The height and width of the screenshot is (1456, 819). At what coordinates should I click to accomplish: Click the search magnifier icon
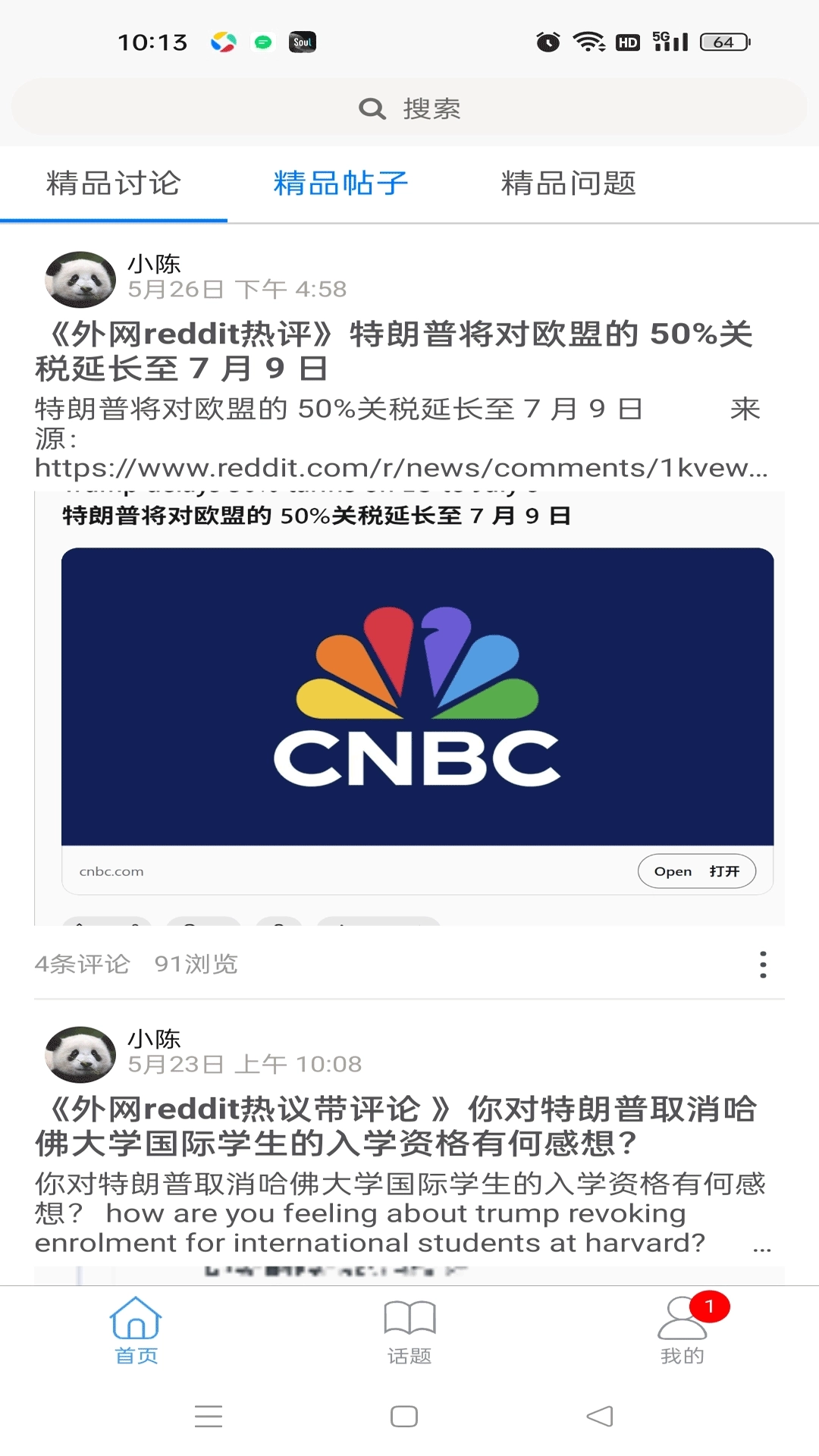click(372, 108)
